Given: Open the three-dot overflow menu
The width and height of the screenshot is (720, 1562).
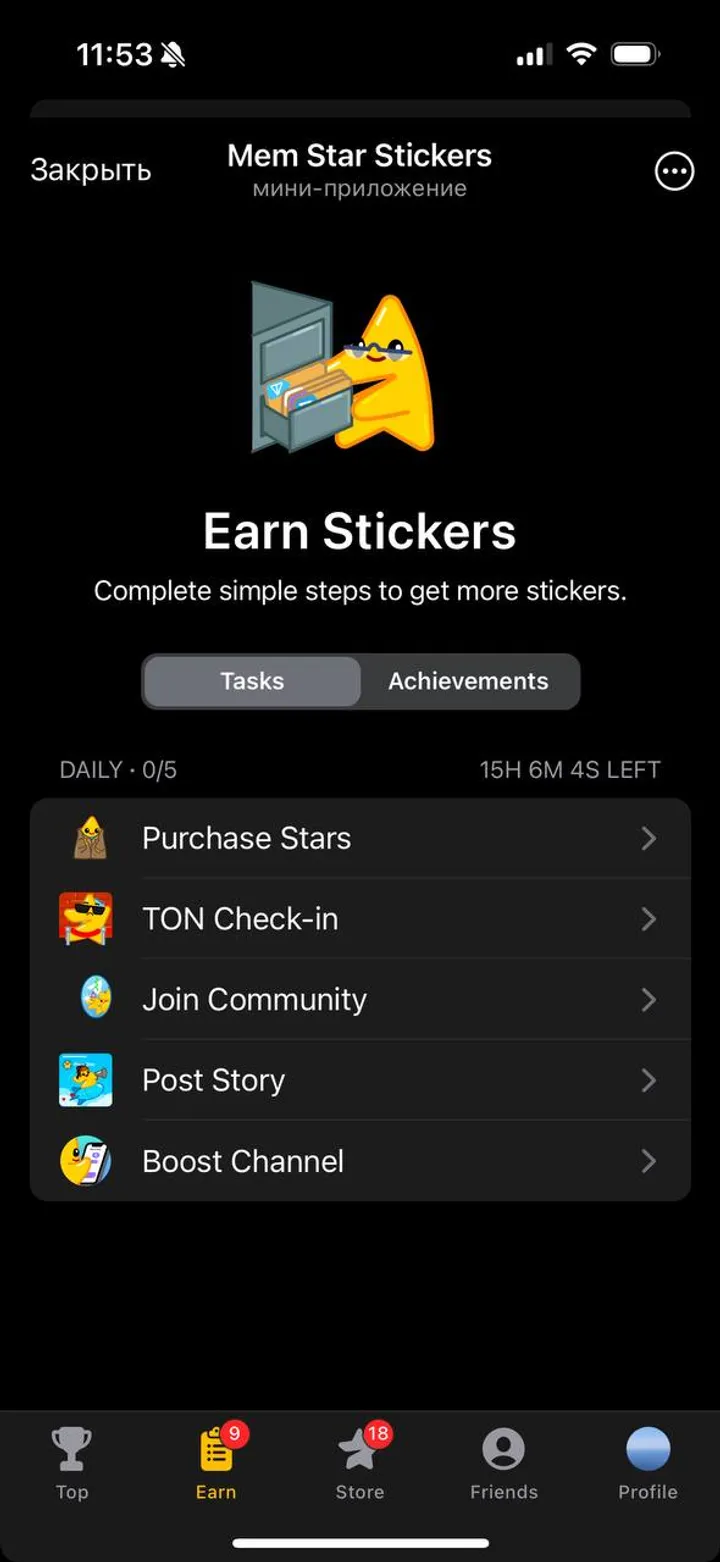Looking at the screenshot, I should (674, 172).
